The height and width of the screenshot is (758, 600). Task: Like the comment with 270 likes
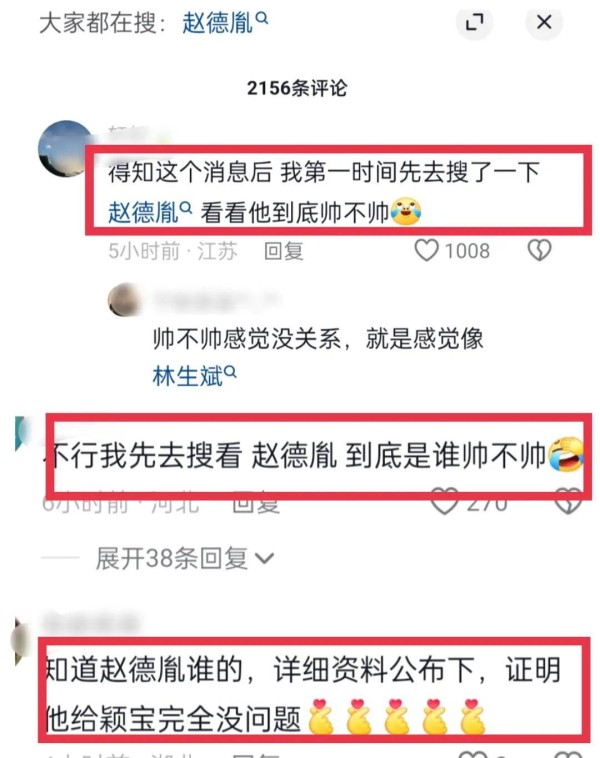(x=444, y=502)
